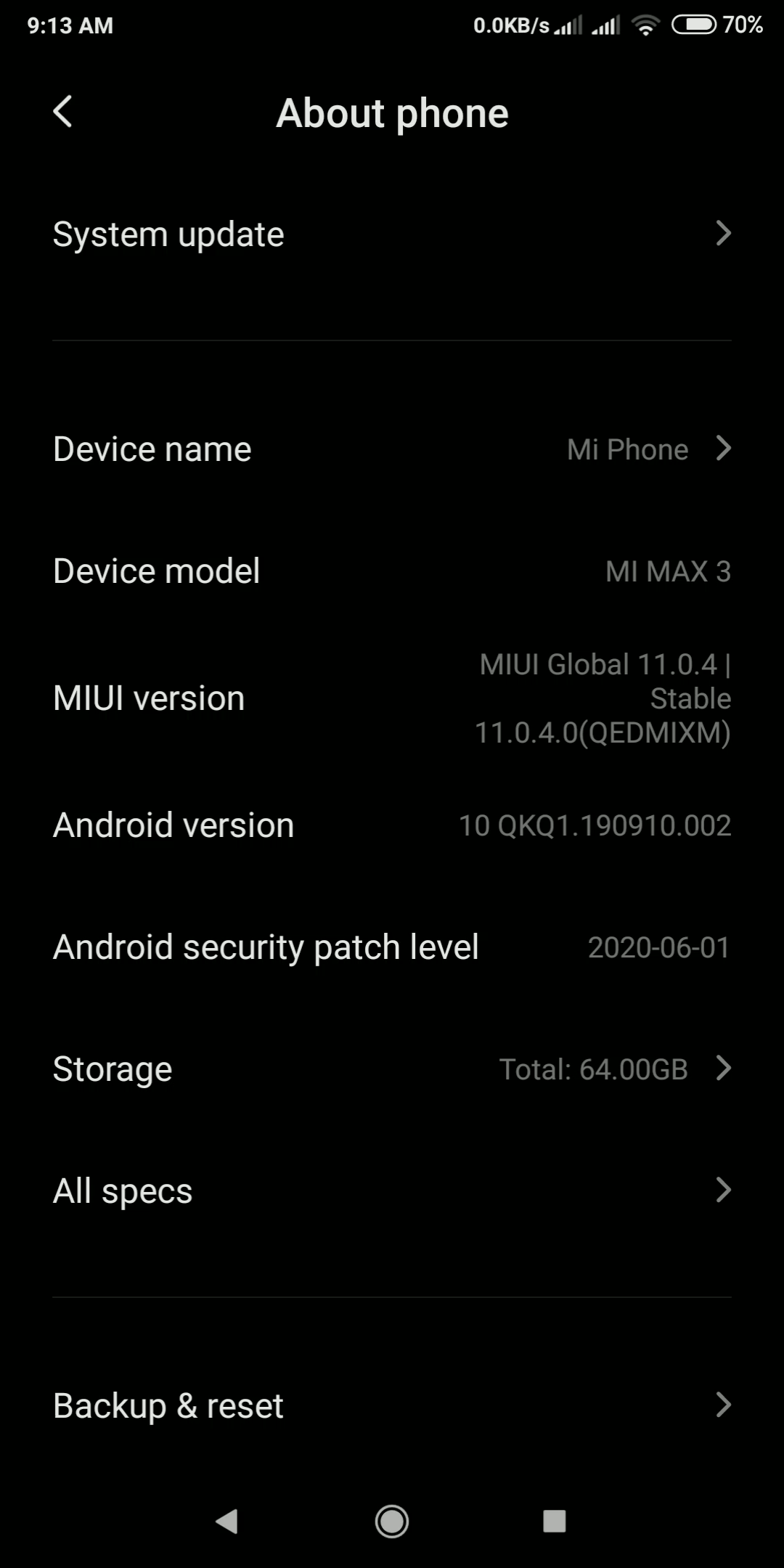Open System update
The height and width of the screenshot is (1568, 784).
tap(392, 234)
